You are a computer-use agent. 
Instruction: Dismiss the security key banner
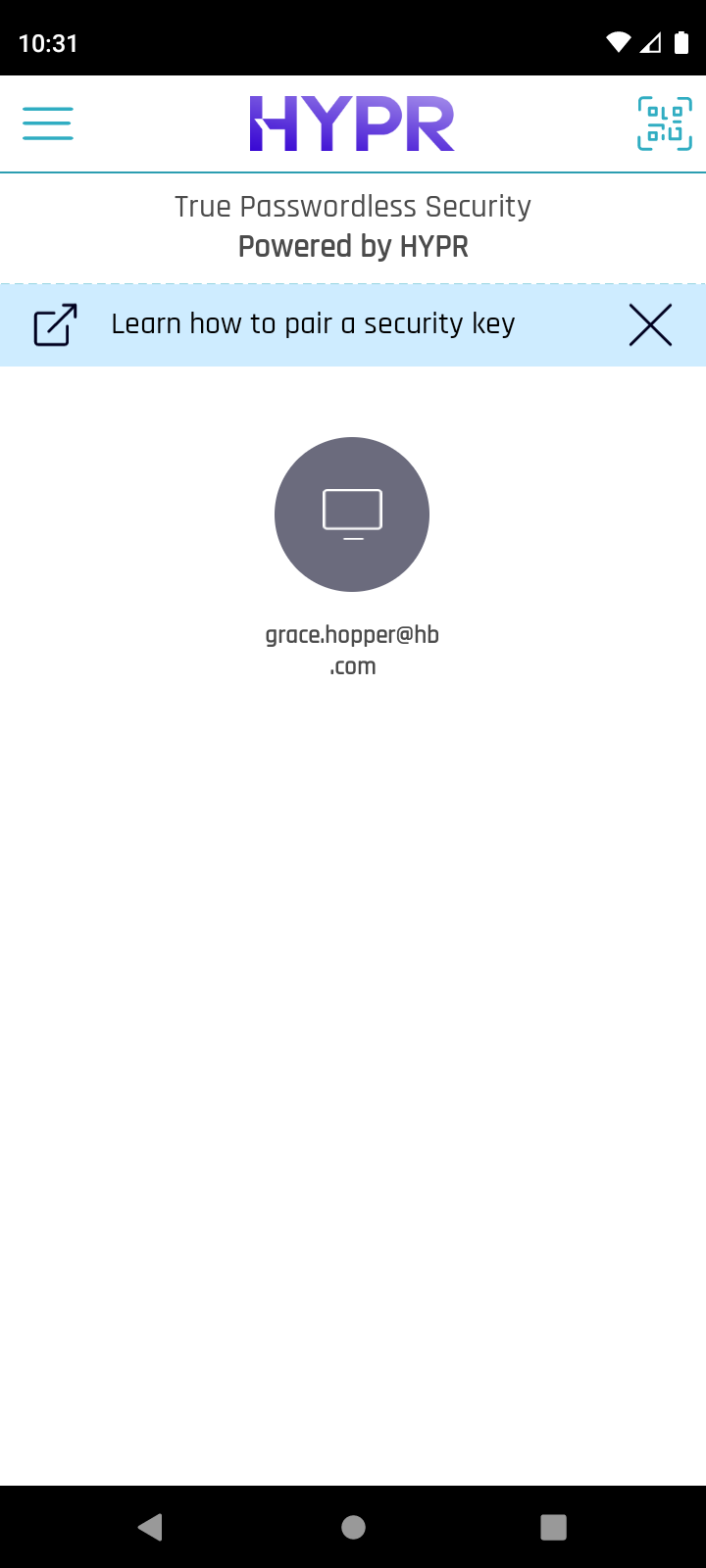(650, 325)
